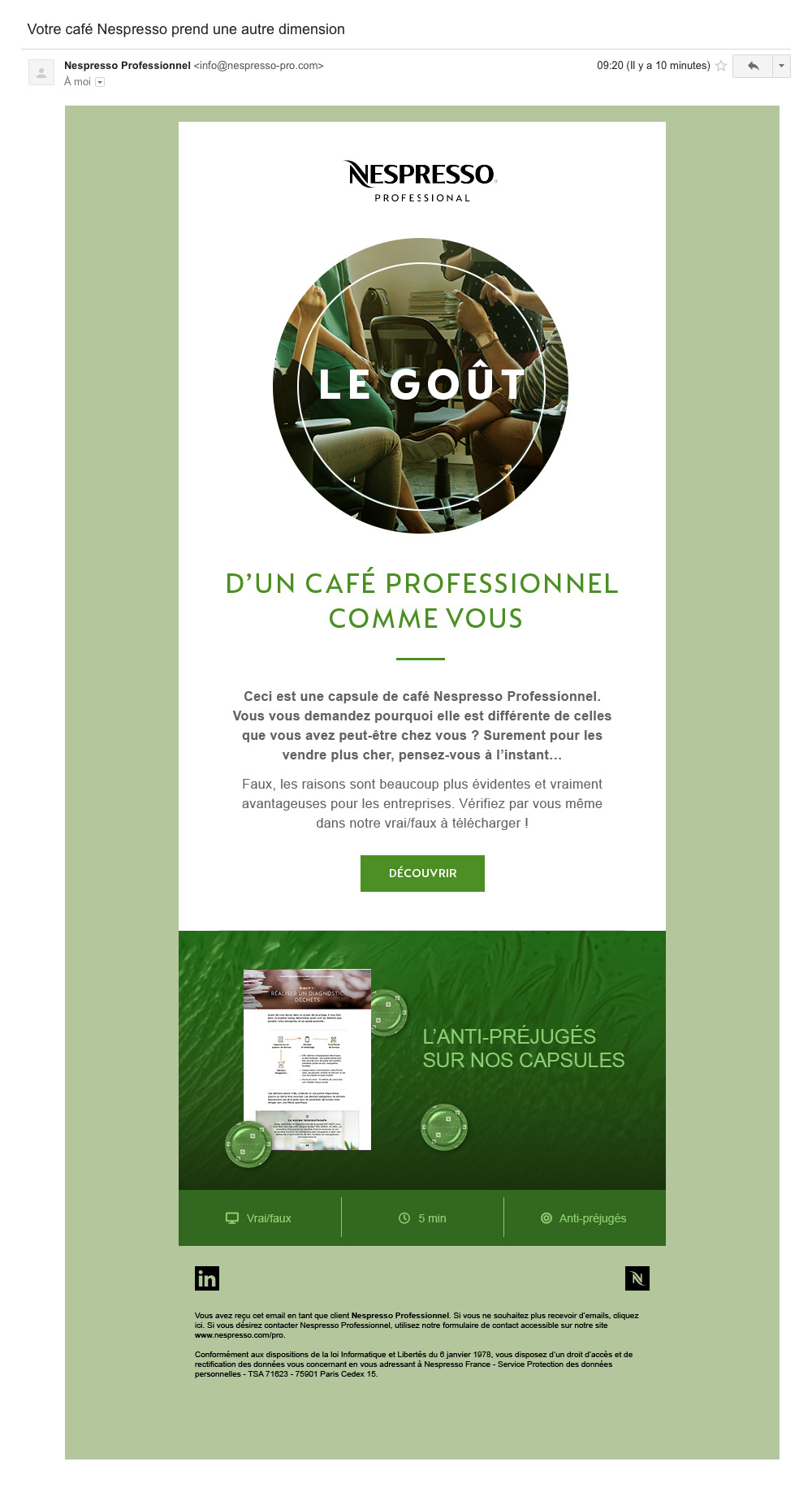Star this Nespresso email
Image resolution: width=812 pixels, height=1492 pixels.
click(x=720, y=66)
